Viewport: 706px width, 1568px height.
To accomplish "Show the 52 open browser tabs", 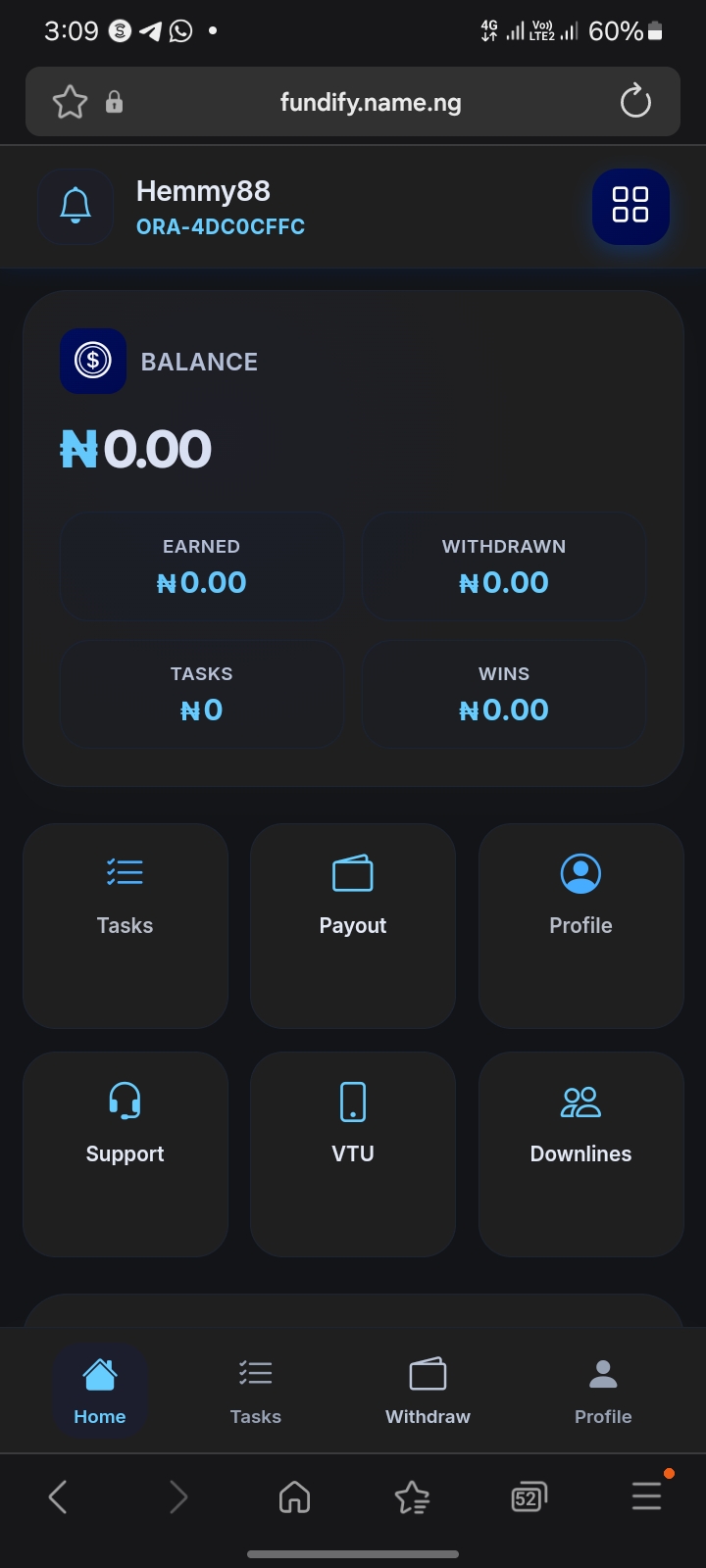I will tap(529, 1496).
